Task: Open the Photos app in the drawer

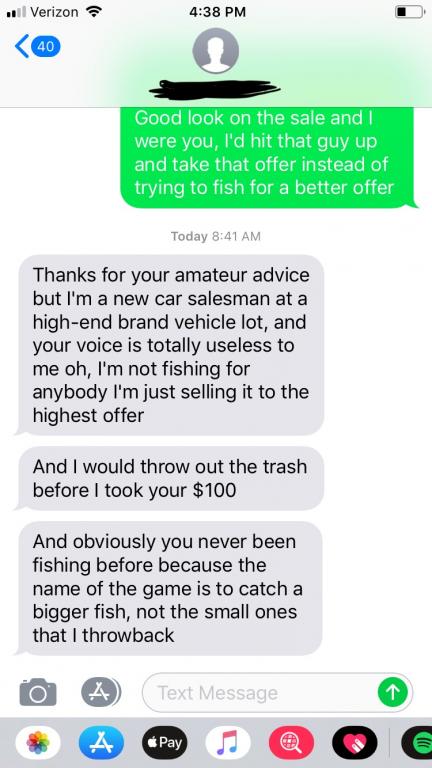Action: [x=38, y=743]
